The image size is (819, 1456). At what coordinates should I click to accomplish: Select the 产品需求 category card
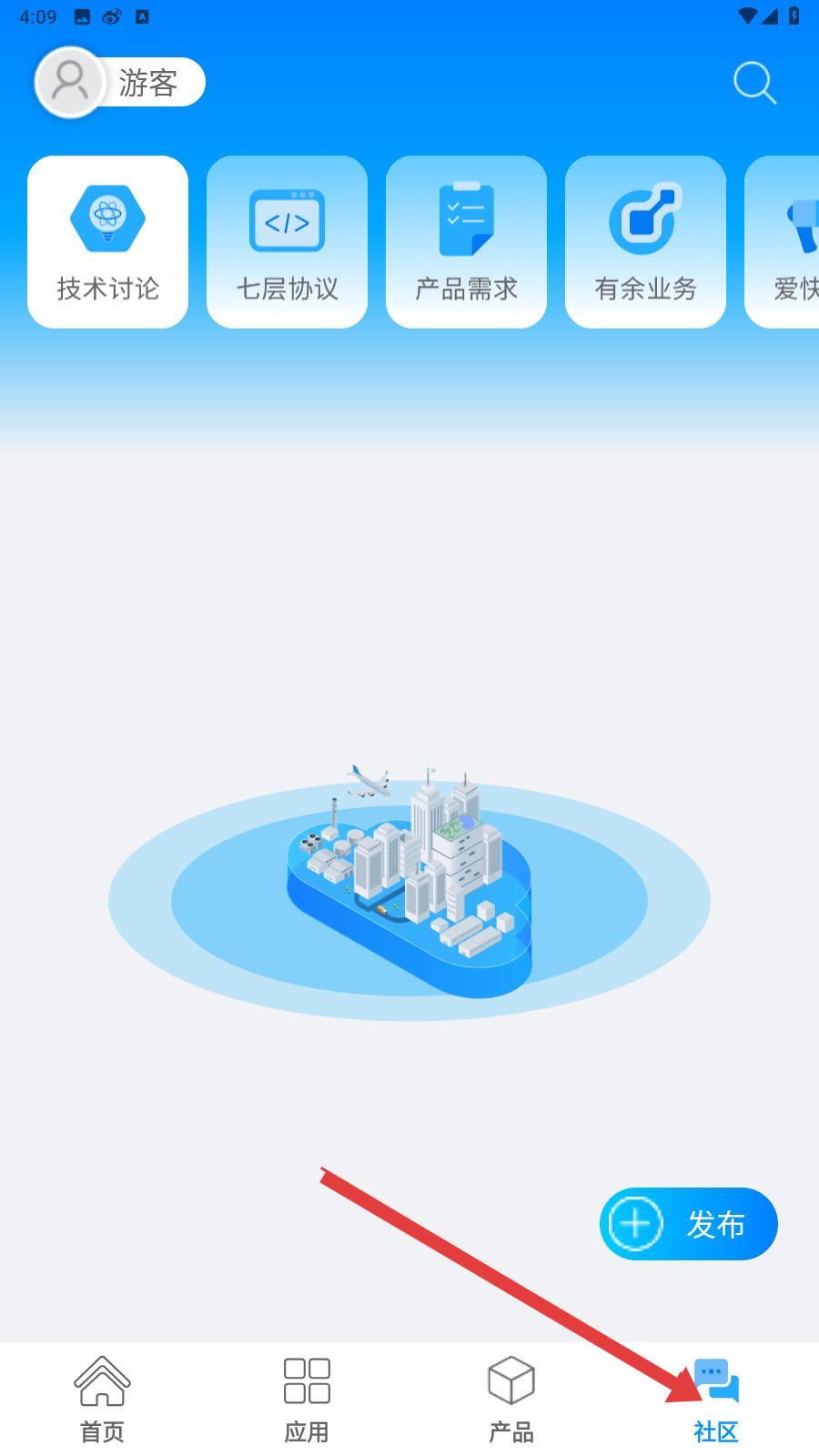466,241
